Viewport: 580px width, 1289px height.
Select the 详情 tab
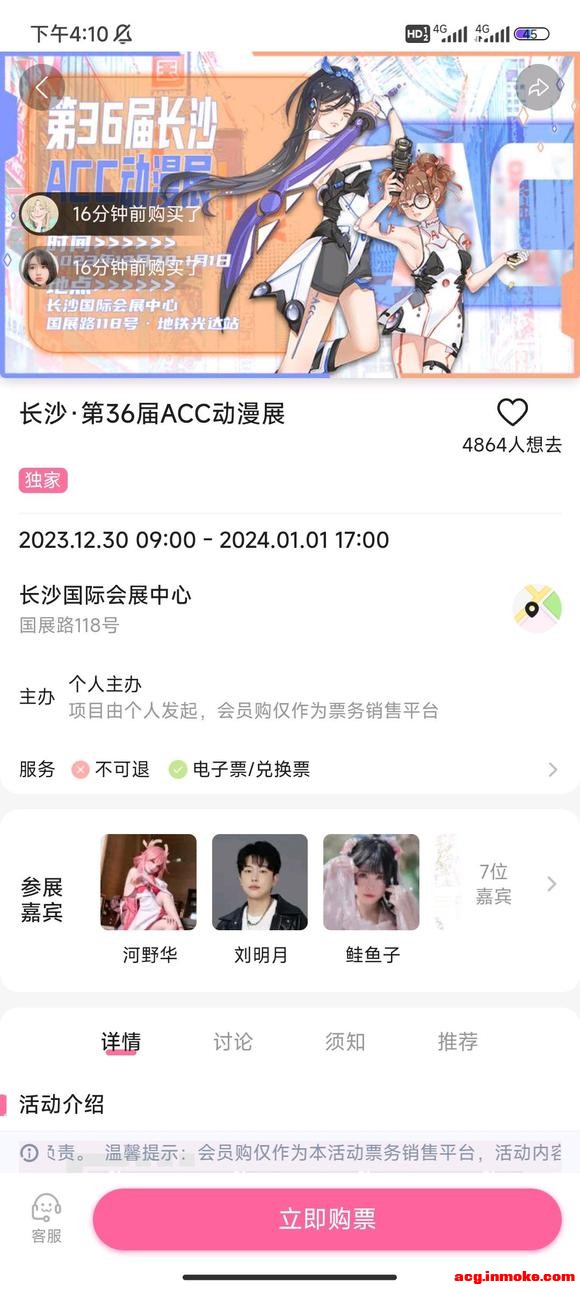coord(121,1041)
